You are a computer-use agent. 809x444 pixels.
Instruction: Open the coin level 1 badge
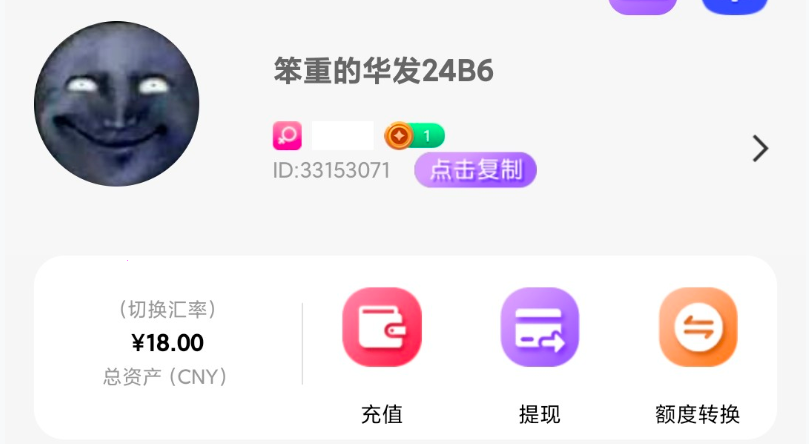click(x=414, y=136)
